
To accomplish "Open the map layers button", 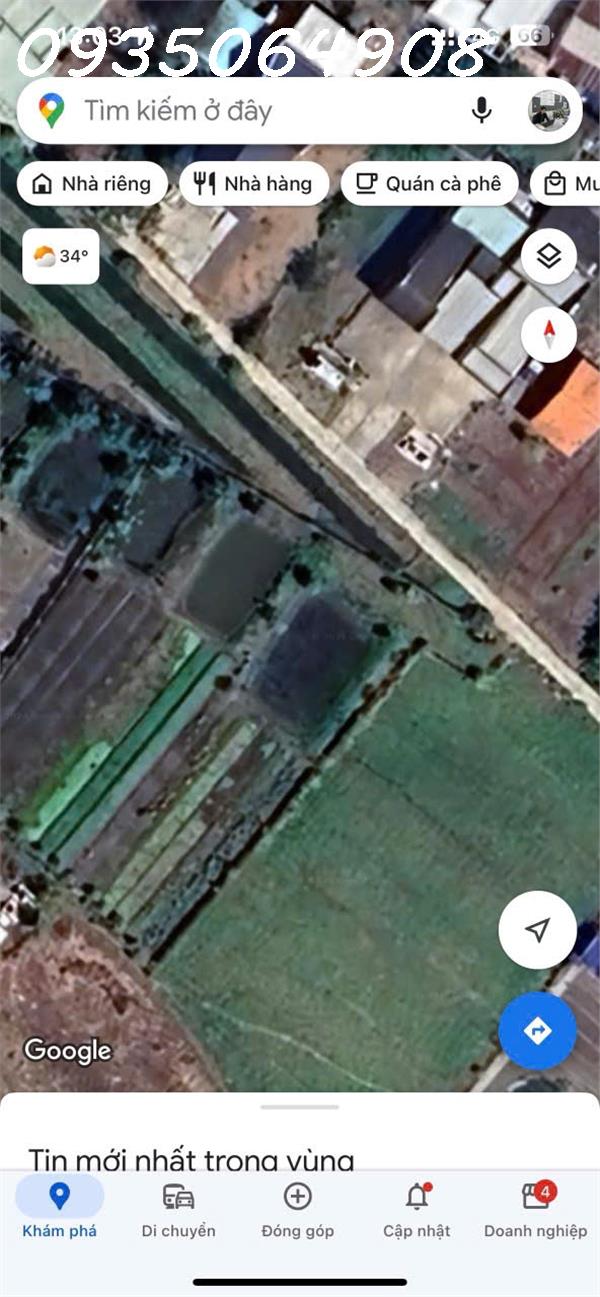I will (x=548, y=257).
